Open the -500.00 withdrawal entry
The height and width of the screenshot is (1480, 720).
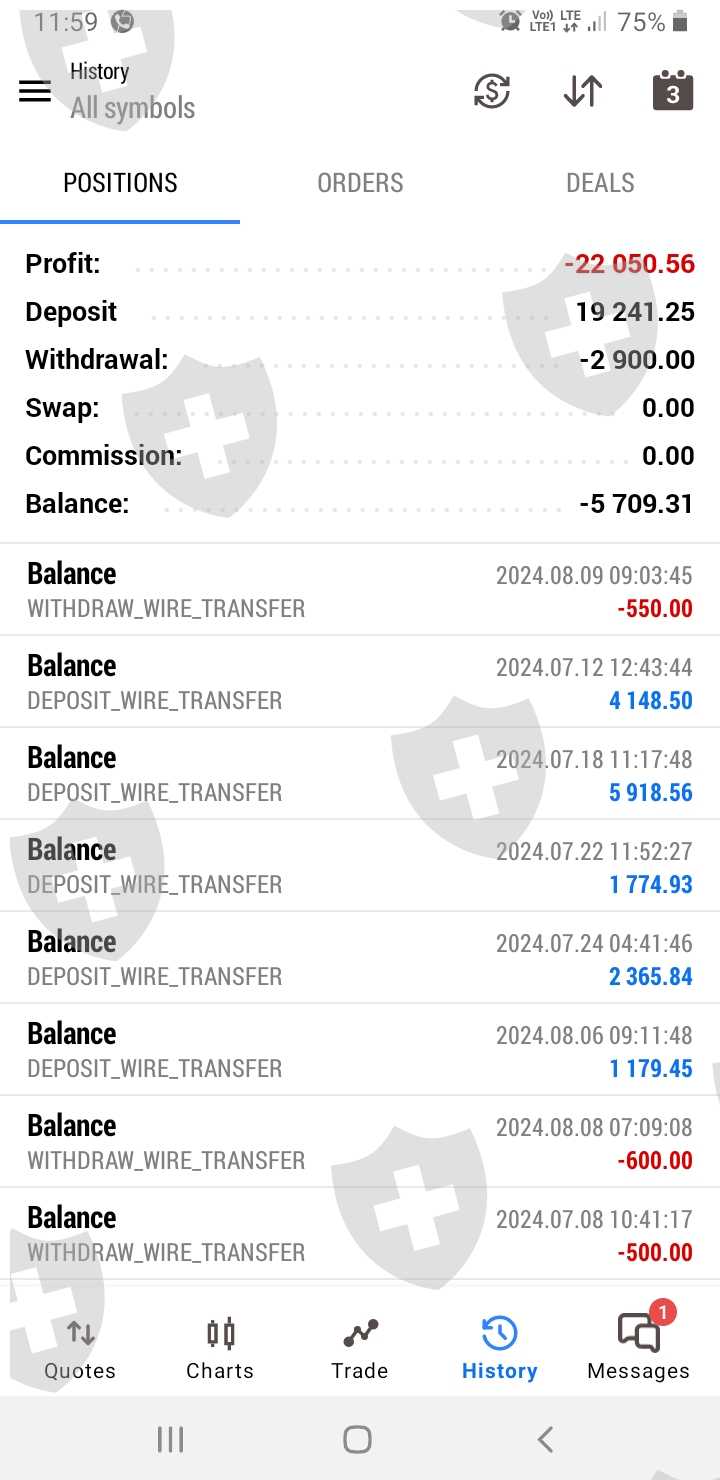point(360,1234)
